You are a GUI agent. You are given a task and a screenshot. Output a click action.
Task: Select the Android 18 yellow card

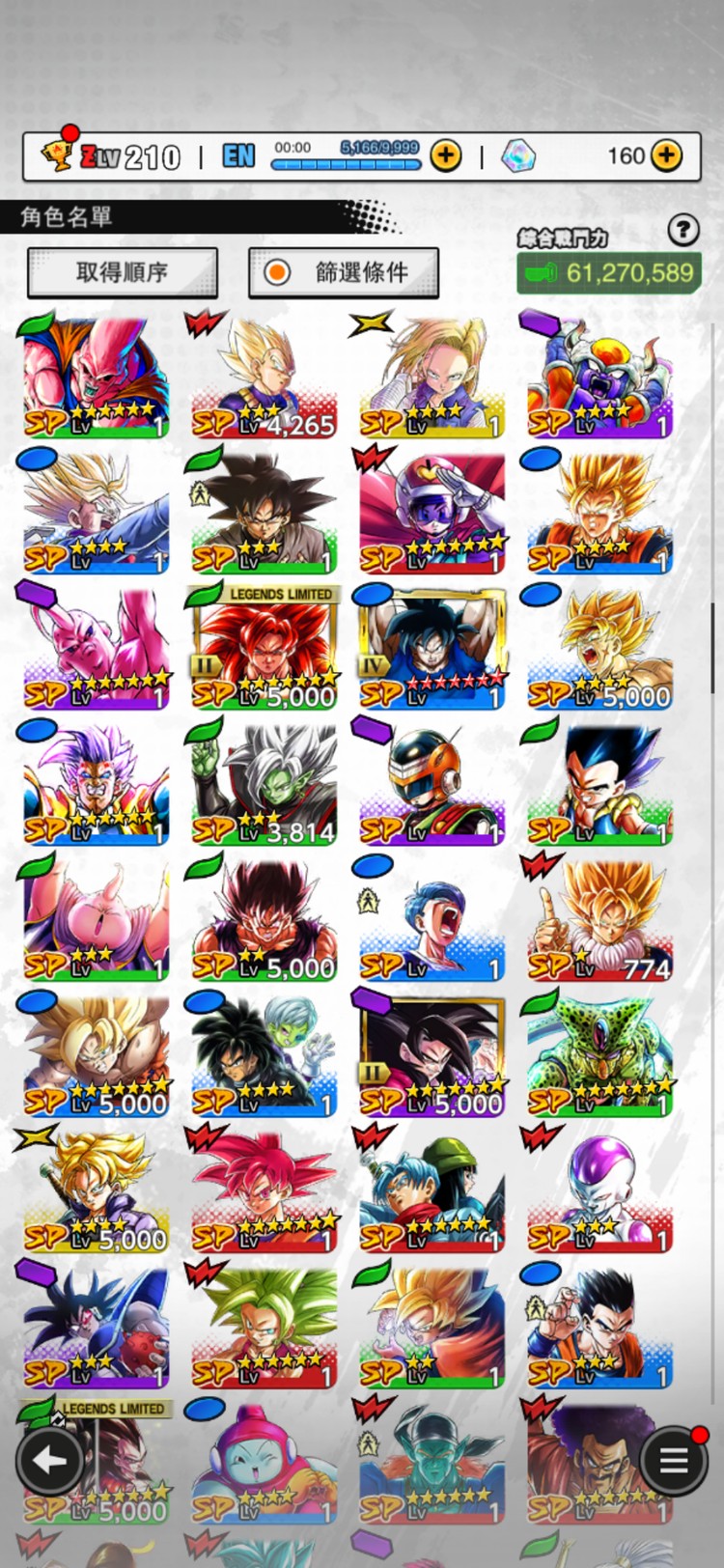tap(432, 378)
